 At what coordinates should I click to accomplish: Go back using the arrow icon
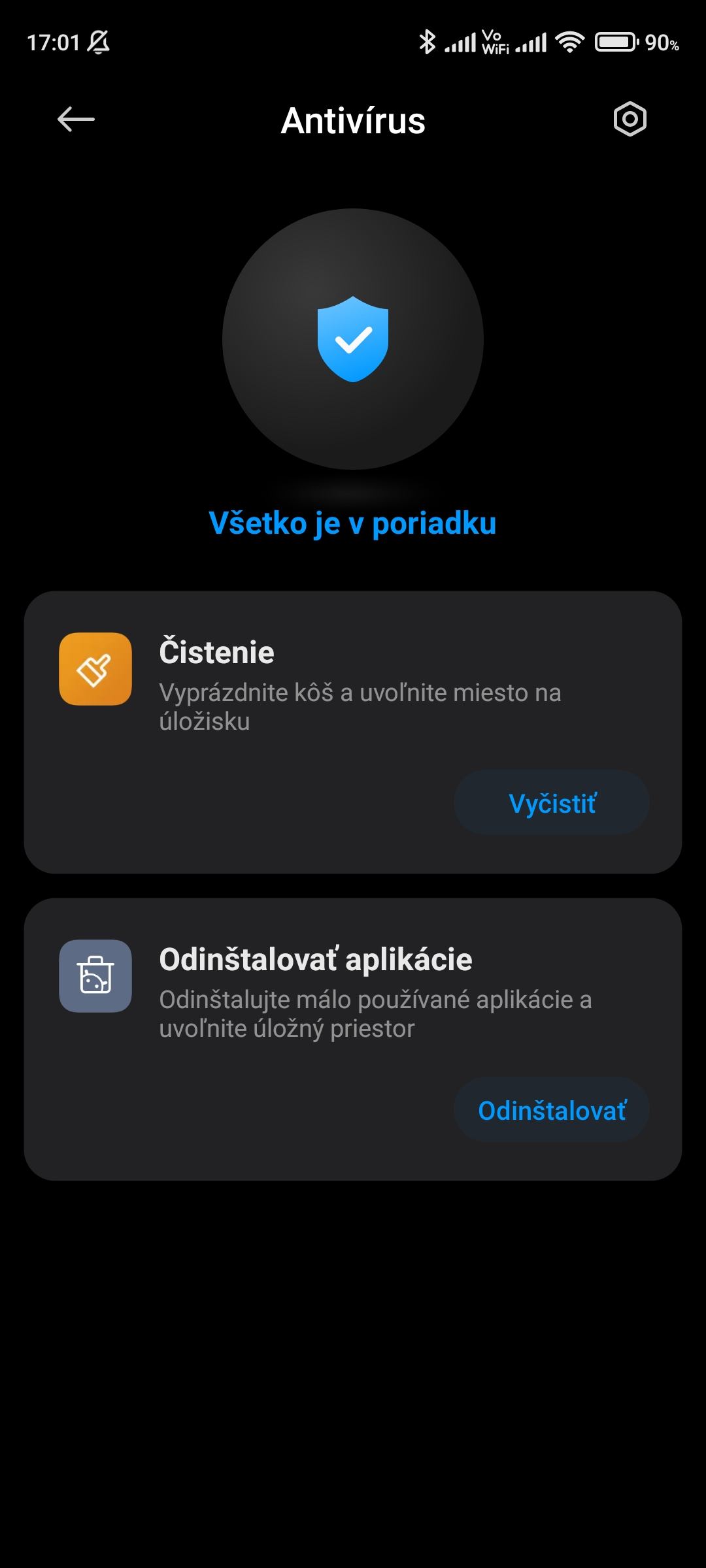76,120
